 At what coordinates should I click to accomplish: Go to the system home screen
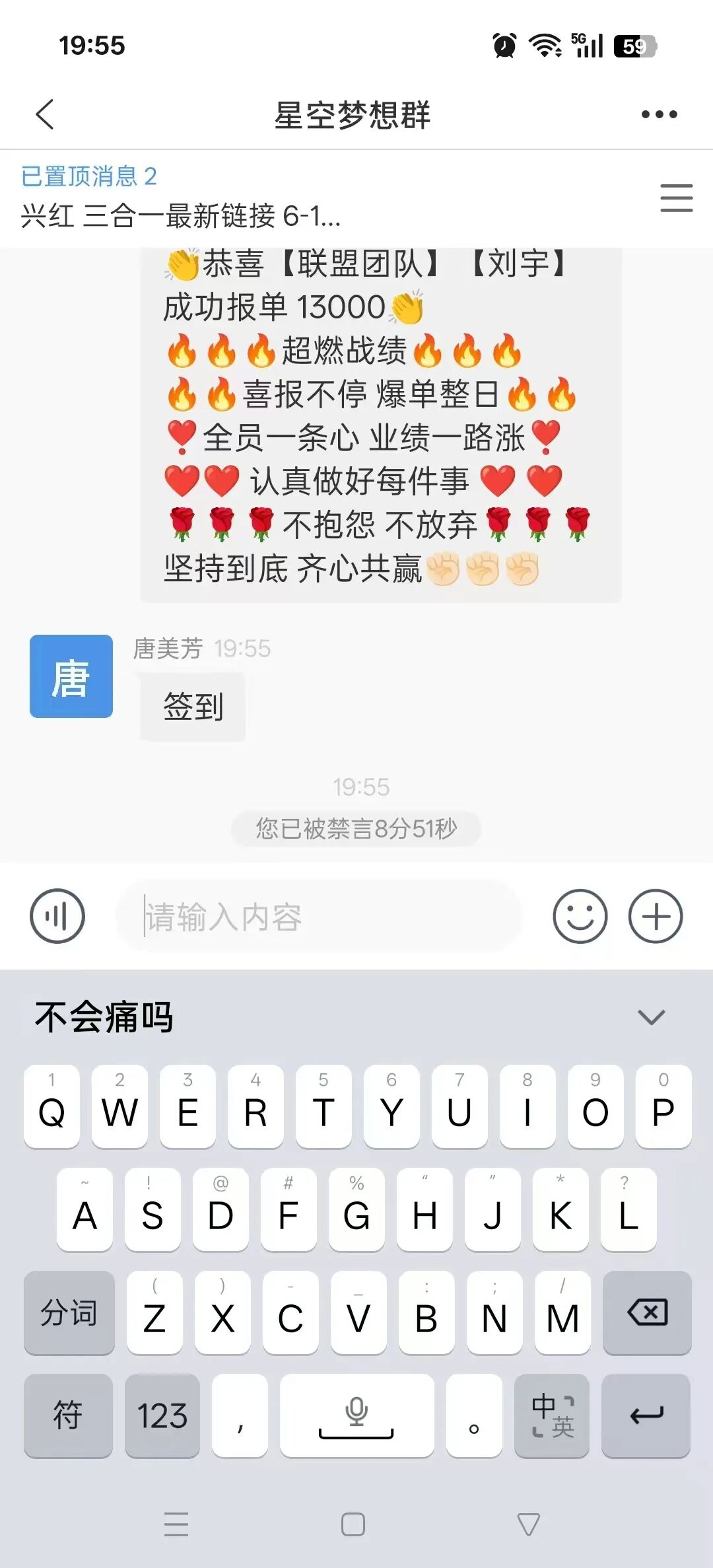click(353, 1524)
